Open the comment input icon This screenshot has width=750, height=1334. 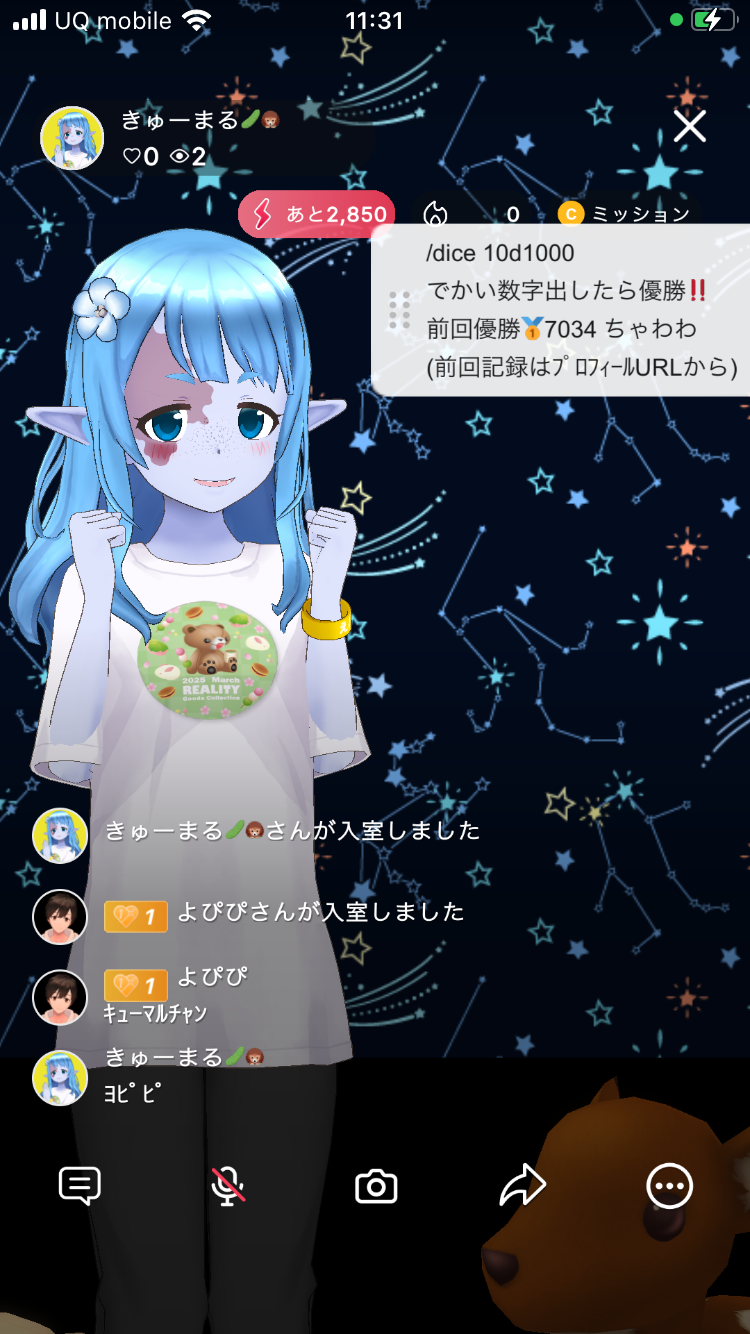(x=80, y=1187)
